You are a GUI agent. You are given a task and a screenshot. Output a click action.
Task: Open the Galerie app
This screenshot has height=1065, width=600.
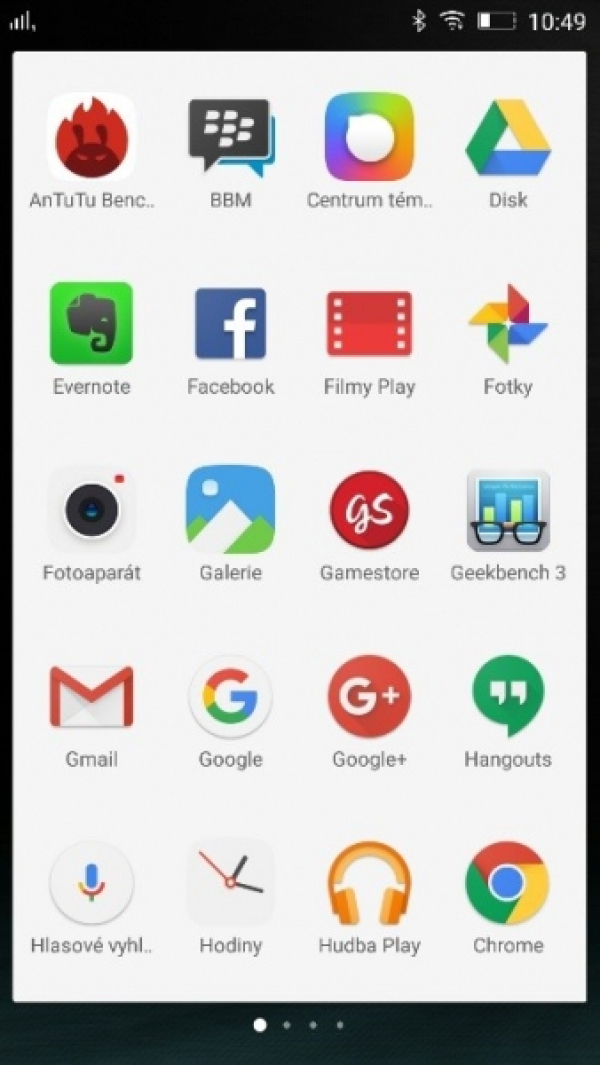tap(231, 510)
